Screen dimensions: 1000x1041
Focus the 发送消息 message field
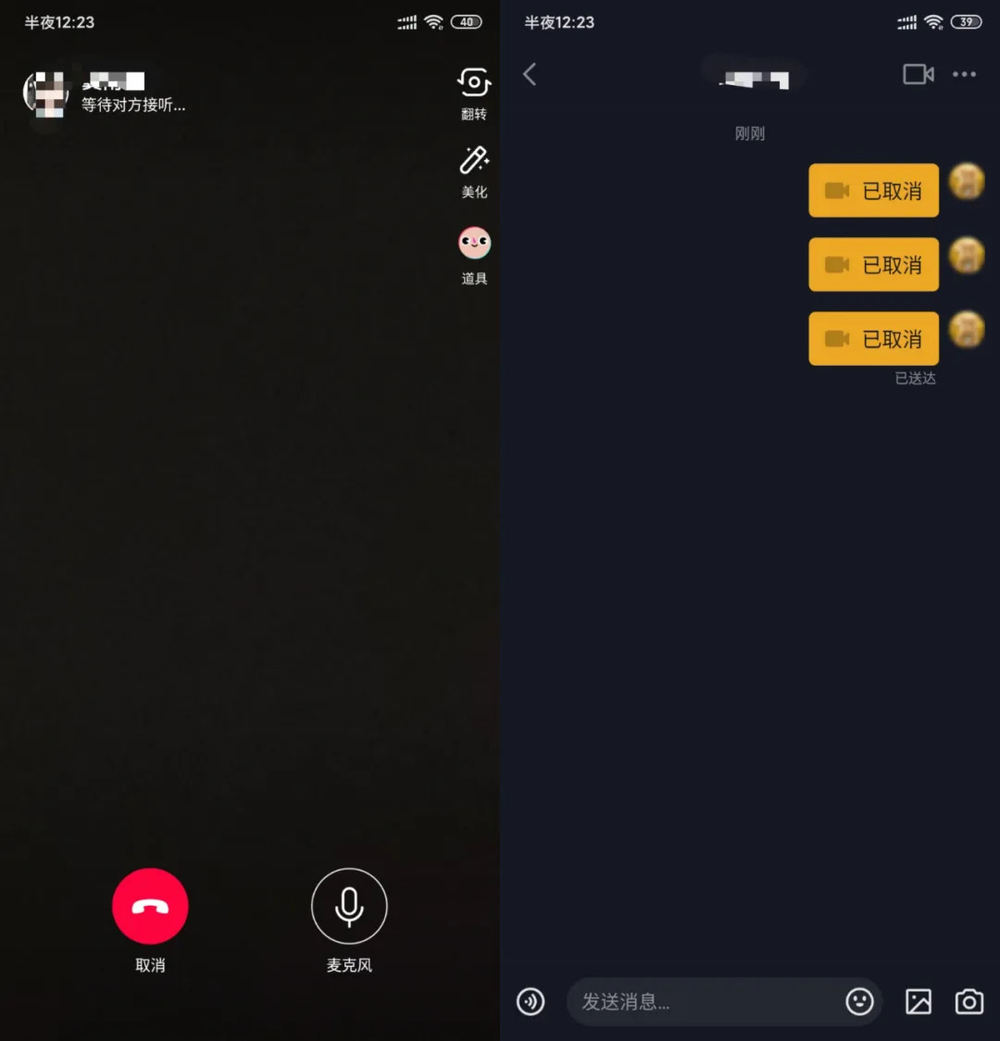(x=705, y=1001)
